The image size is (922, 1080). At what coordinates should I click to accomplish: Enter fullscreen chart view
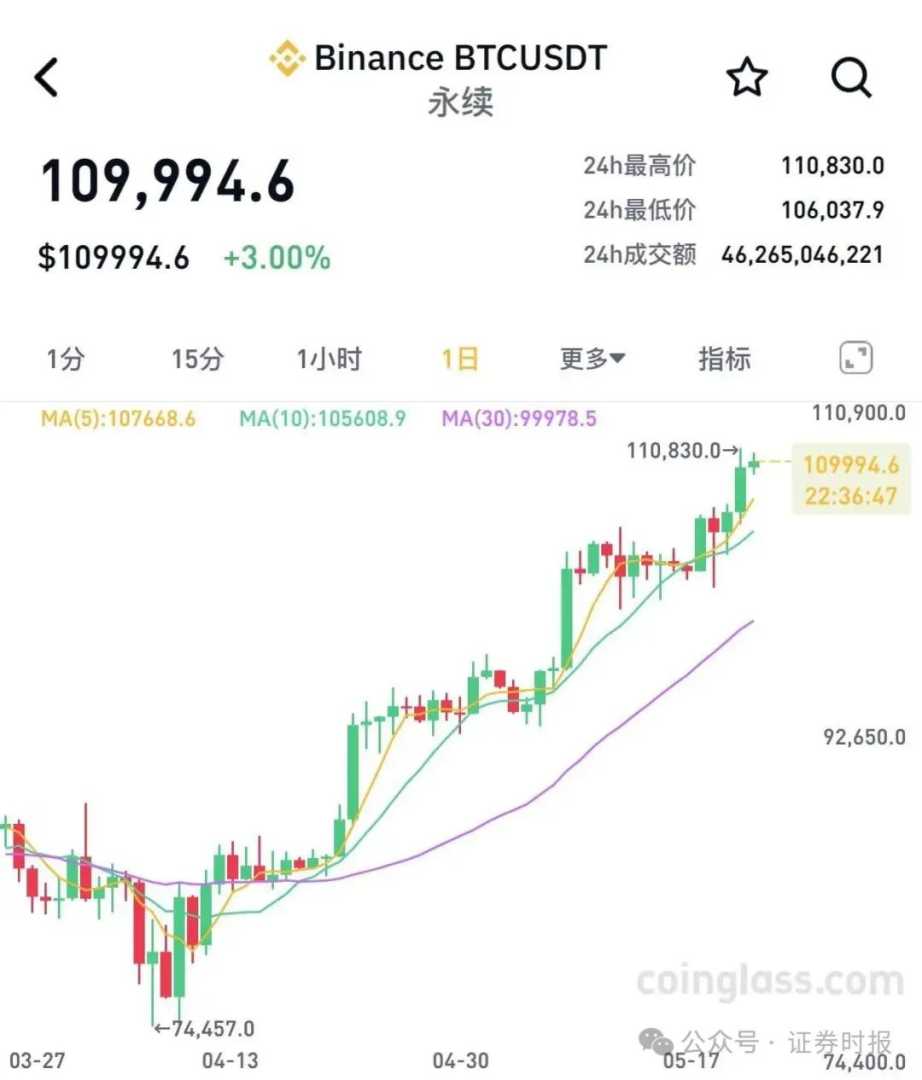tap(855, 359)
